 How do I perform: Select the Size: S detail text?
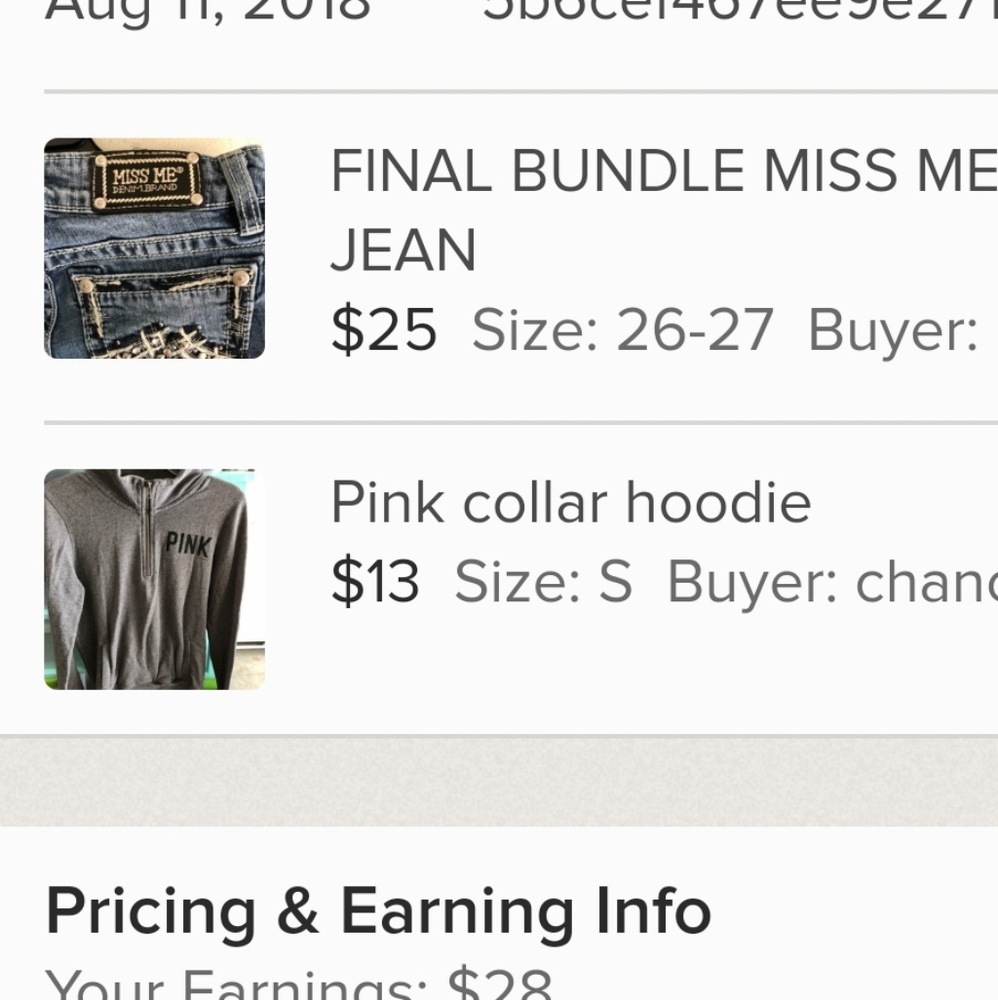click(543, 578)
